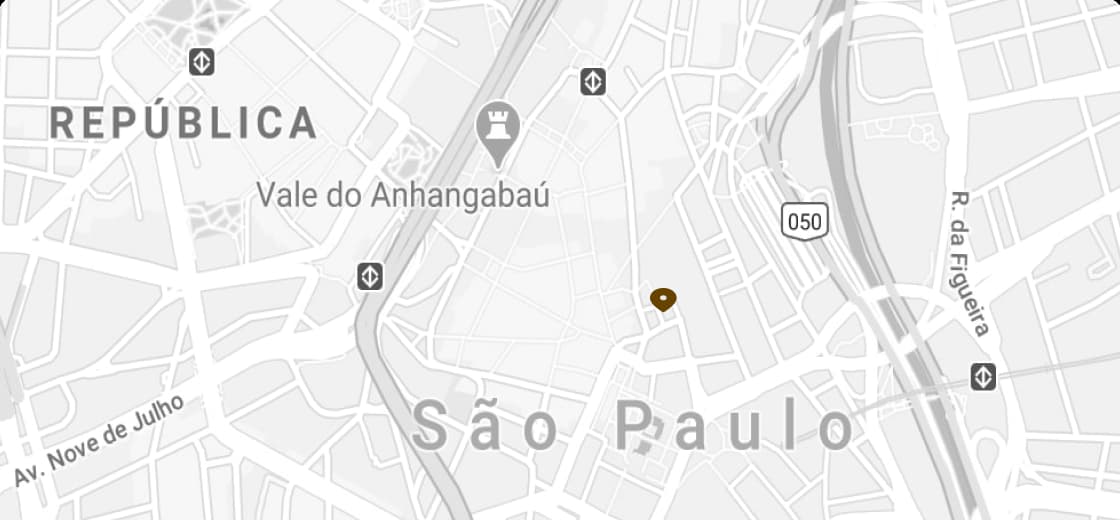Viewport: 1120px width, 520px height.
Task: Tap the brown location marker pin
Action: click(663, 299)
